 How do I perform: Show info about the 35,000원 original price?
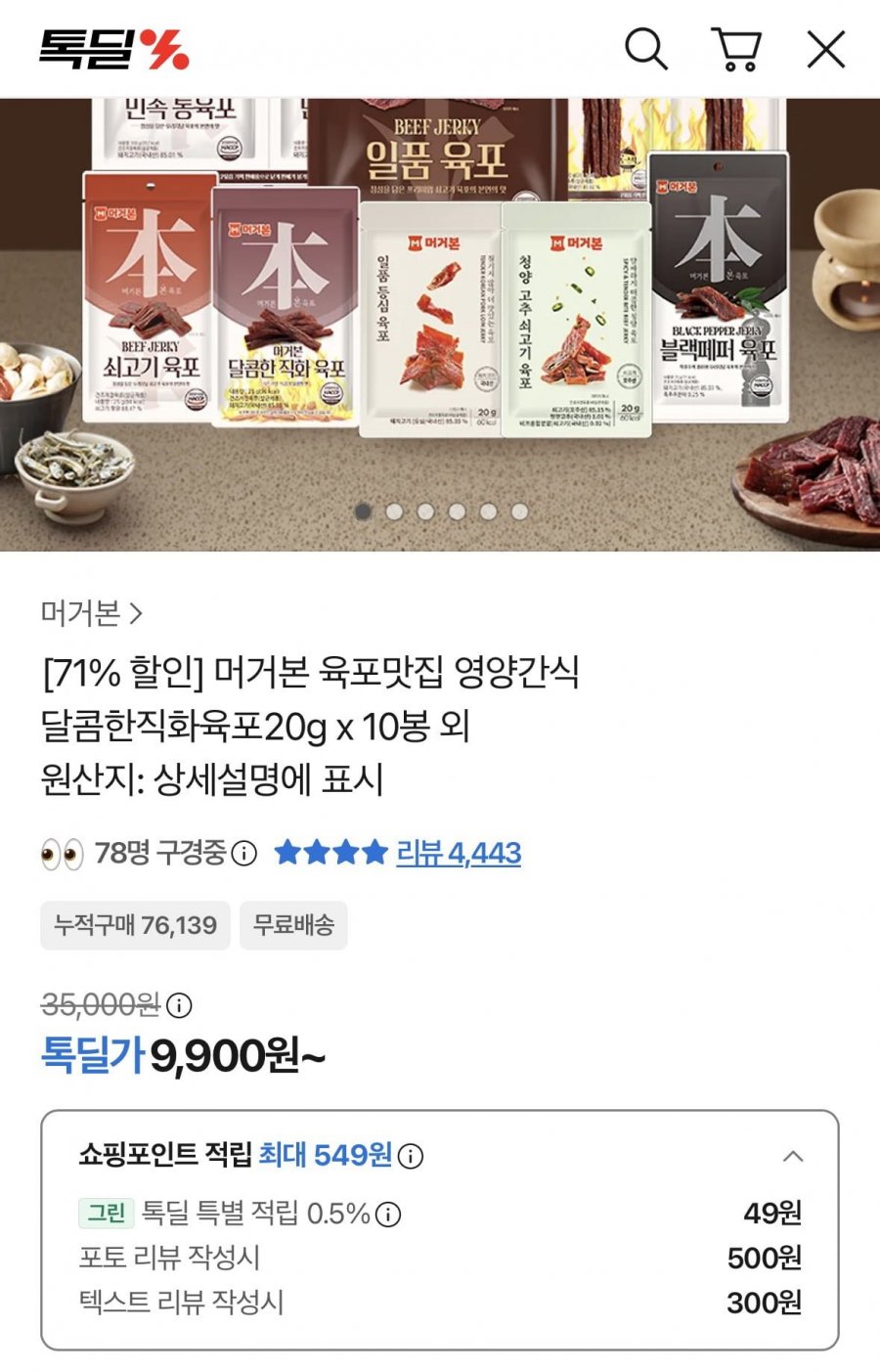pos(179,1004)
